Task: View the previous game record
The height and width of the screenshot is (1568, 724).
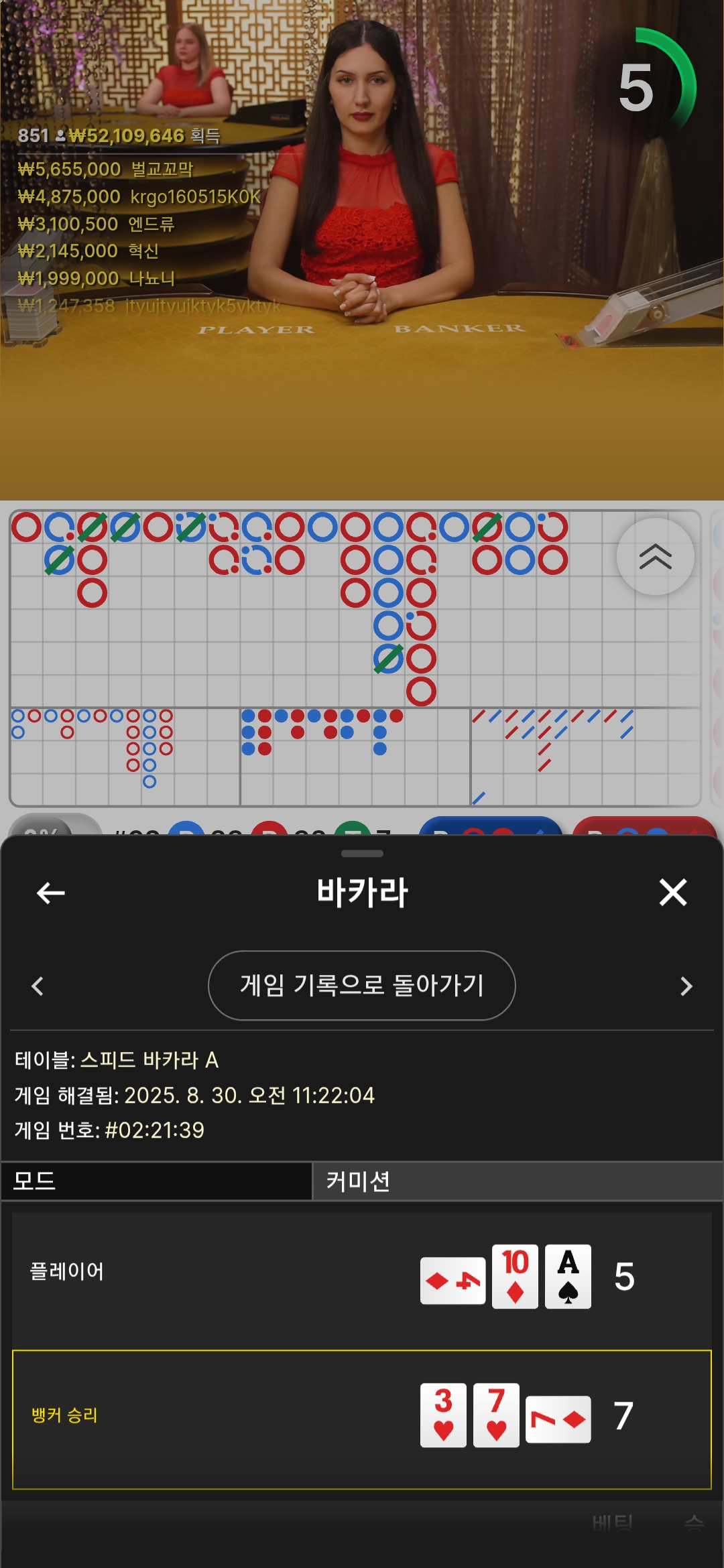Action: pos(38,986)
